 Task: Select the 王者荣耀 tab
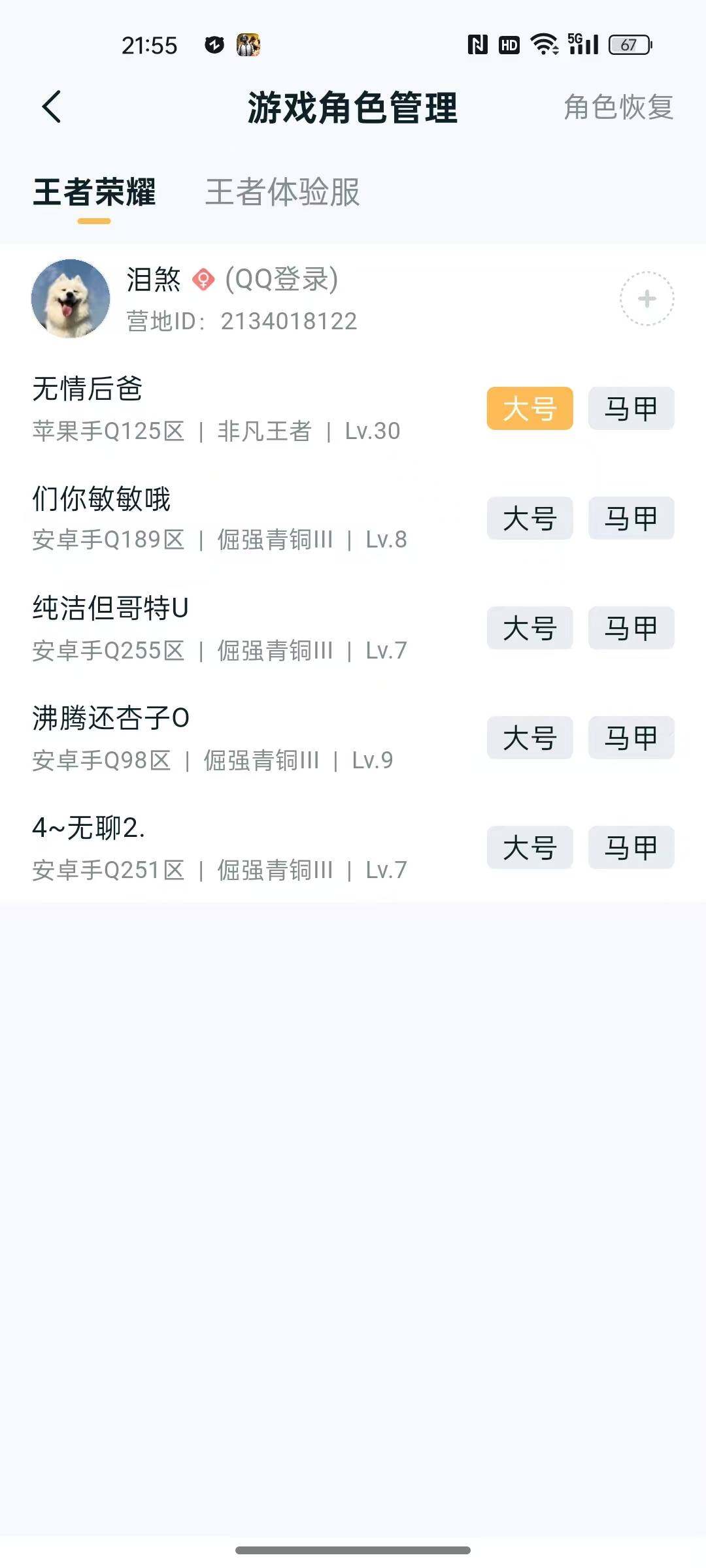tap(95, 192)
